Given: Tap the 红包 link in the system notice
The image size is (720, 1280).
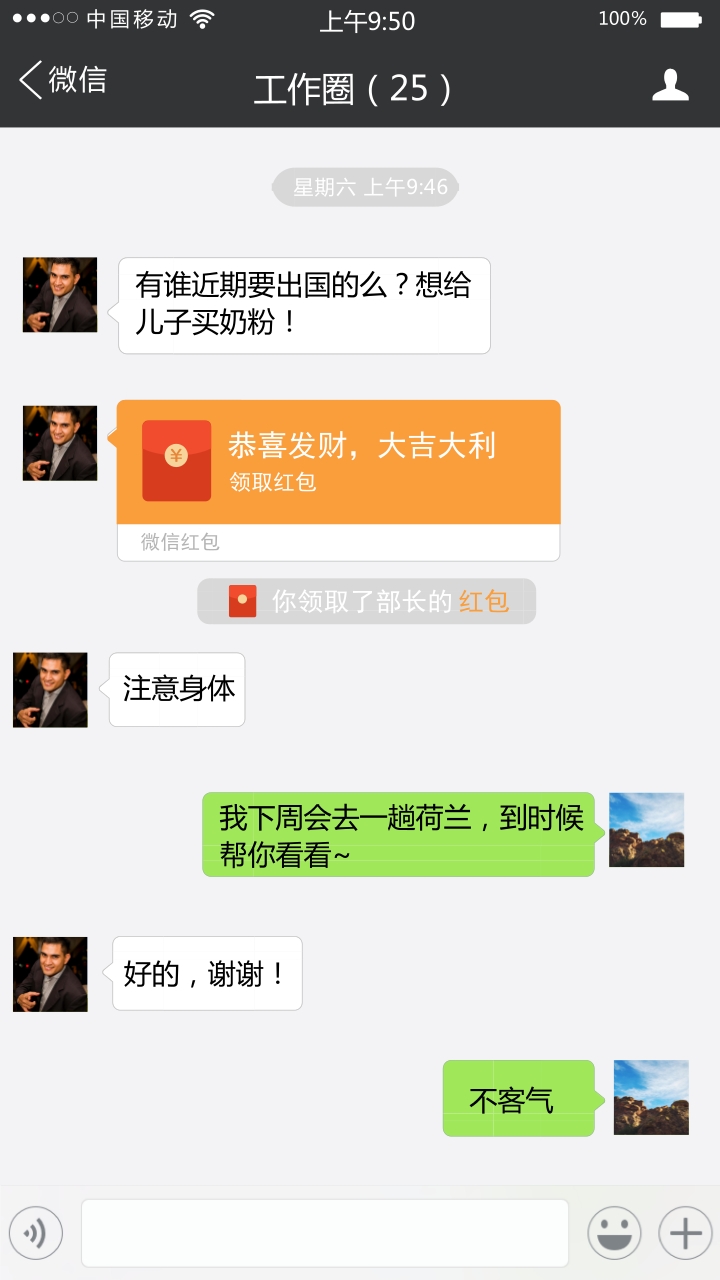Looking at the screenshot, I should [x=482, y=601].
